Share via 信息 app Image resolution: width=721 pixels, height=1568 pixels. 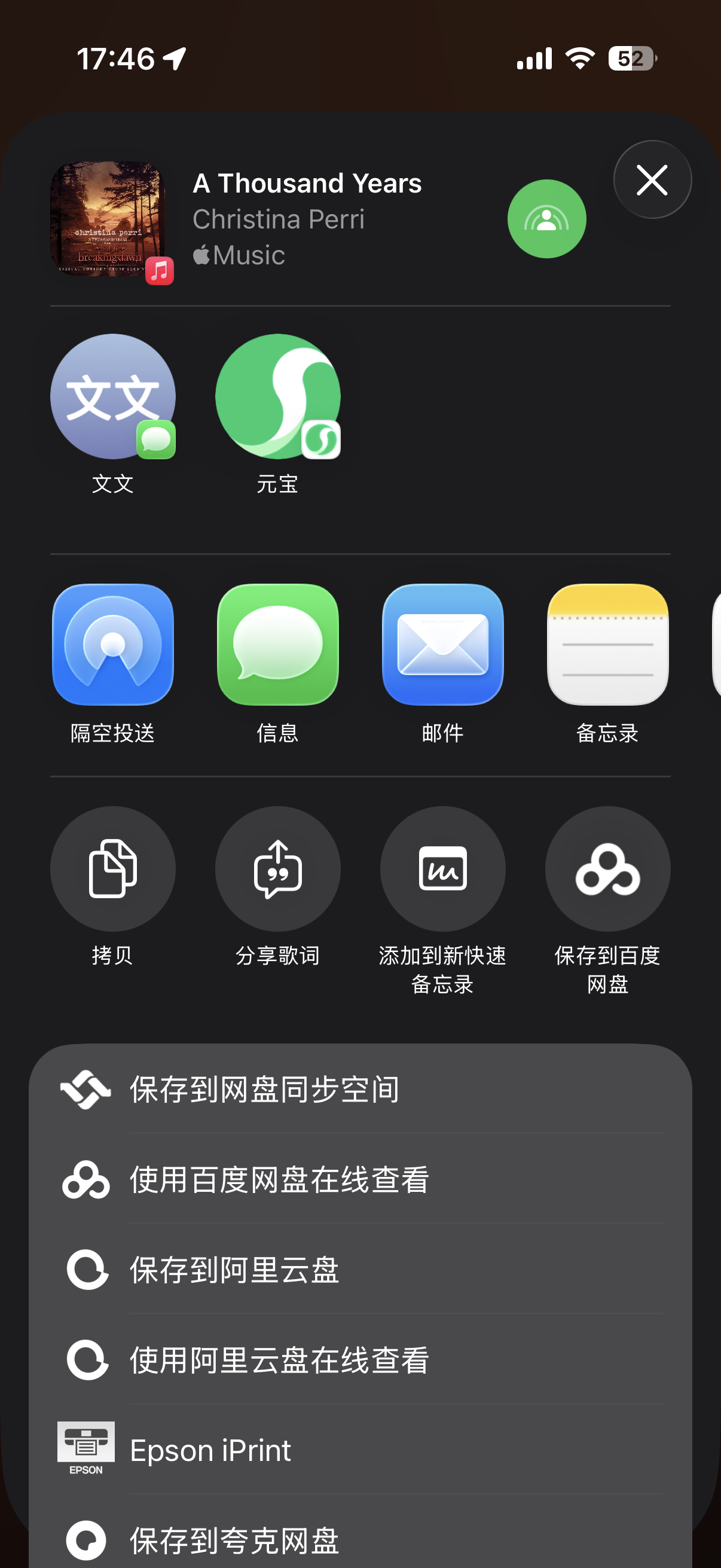pyautogui.click(x=277, y=645)
